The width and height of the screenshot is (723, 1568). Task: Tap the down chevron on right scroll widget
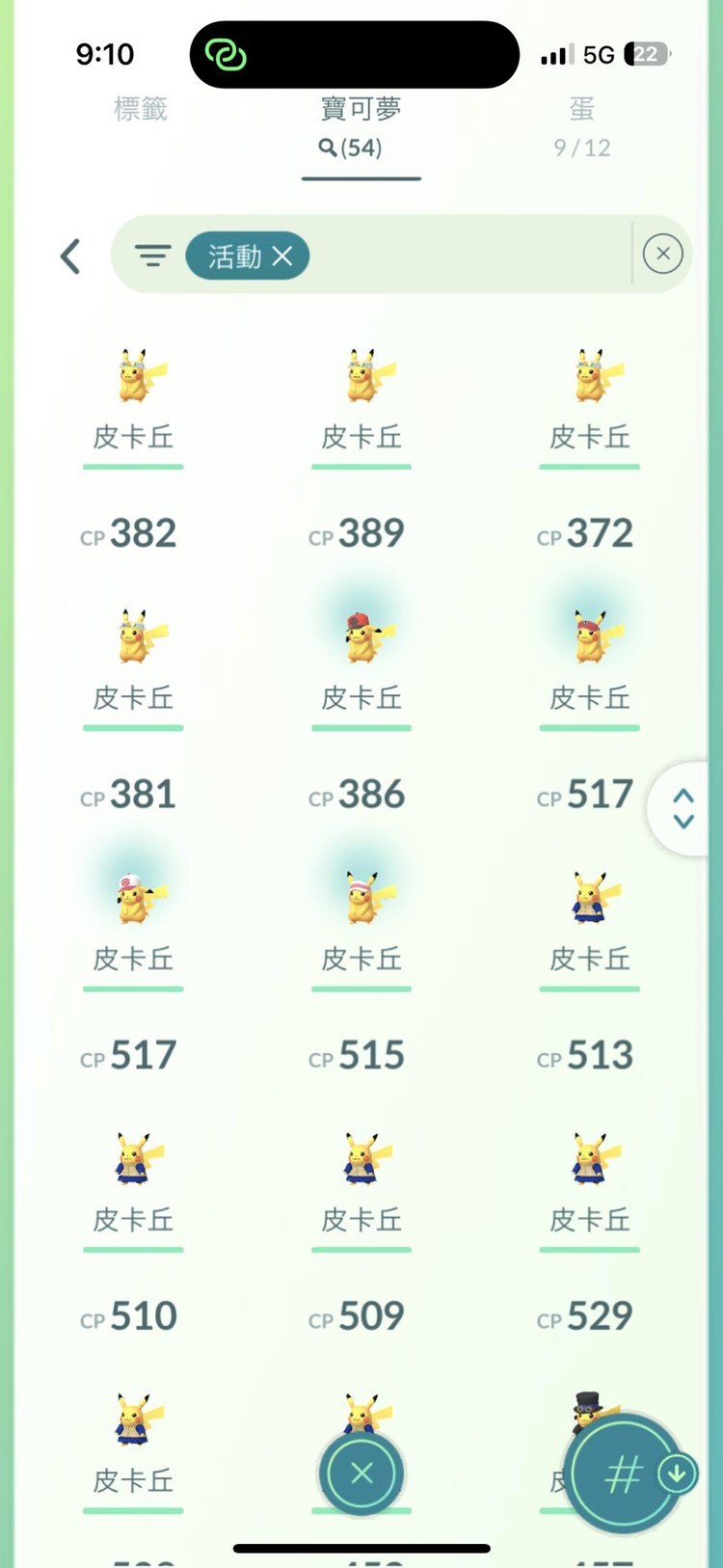(683, 822)
